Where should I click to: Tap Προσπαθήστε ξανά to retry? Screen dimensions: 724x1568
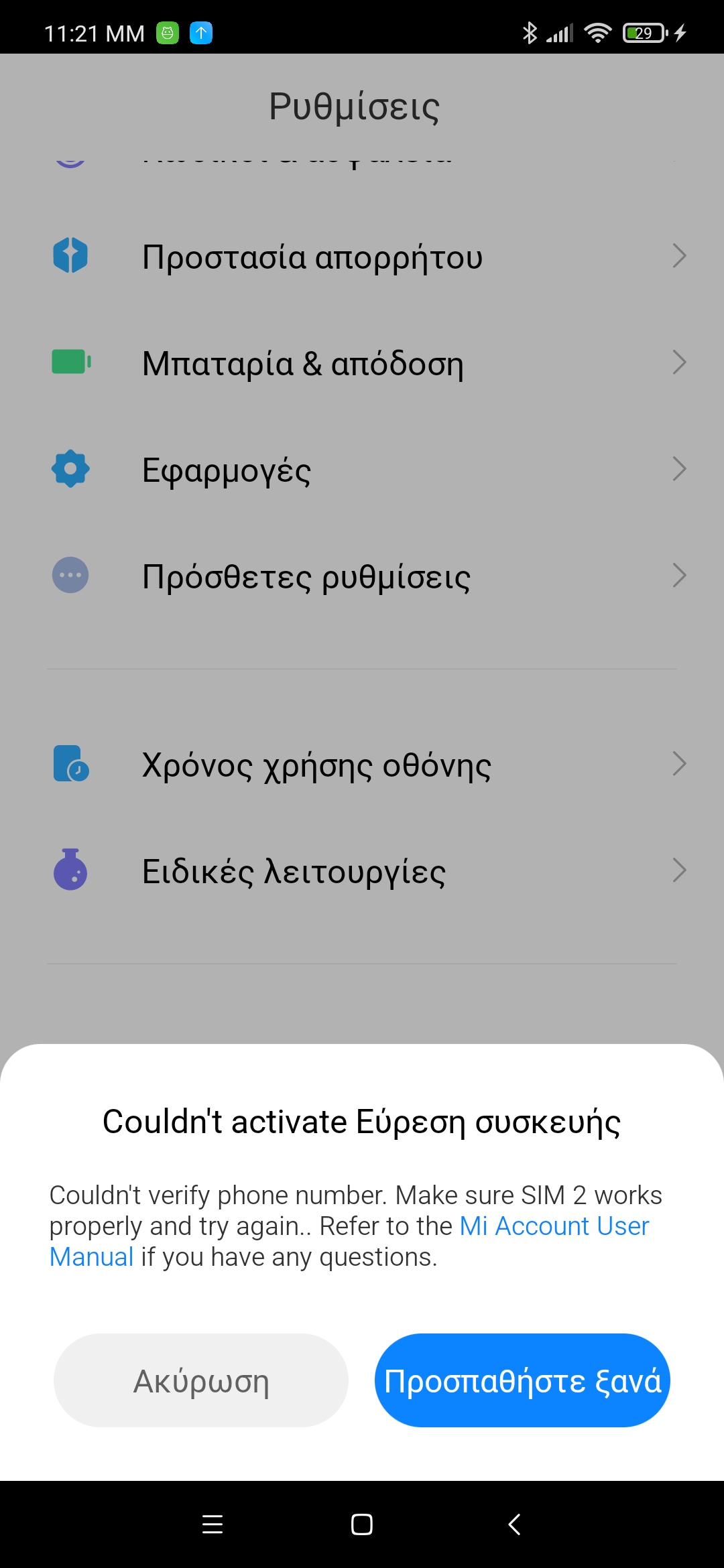(522, 1380)
